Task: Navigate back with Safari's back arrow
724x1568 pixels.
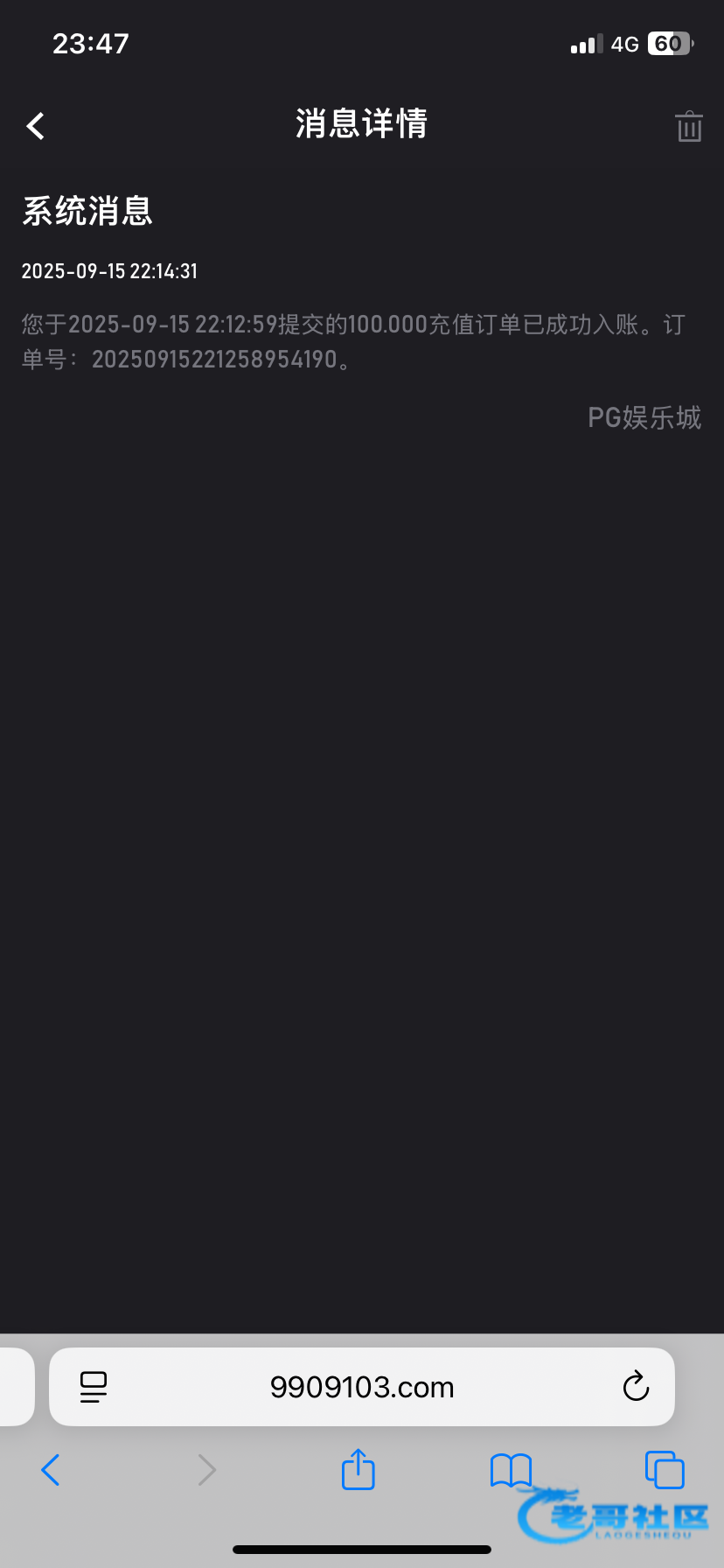Action: coord(51,1470)
